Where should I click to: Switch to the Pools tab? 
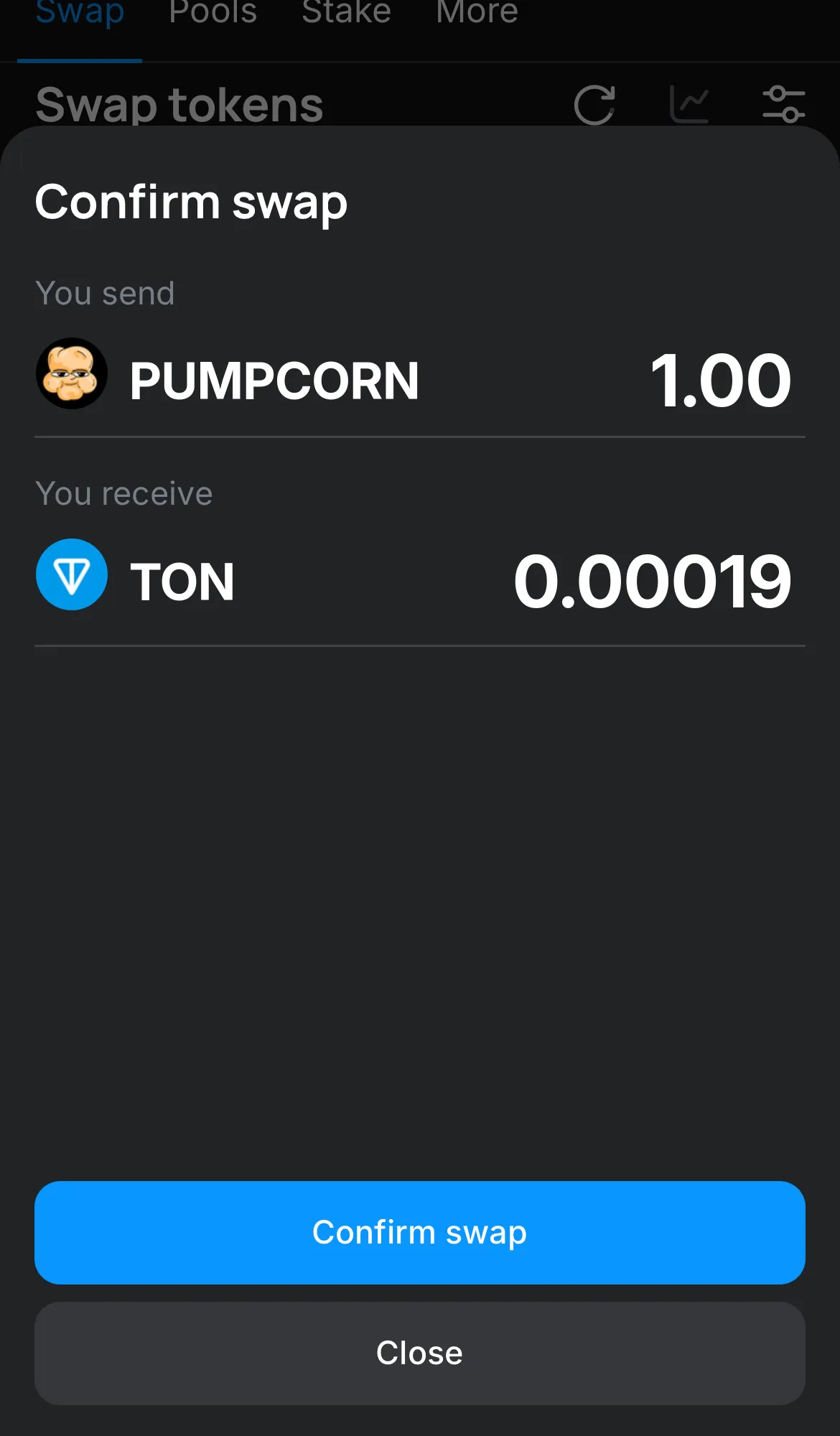(x=213, y=13)
